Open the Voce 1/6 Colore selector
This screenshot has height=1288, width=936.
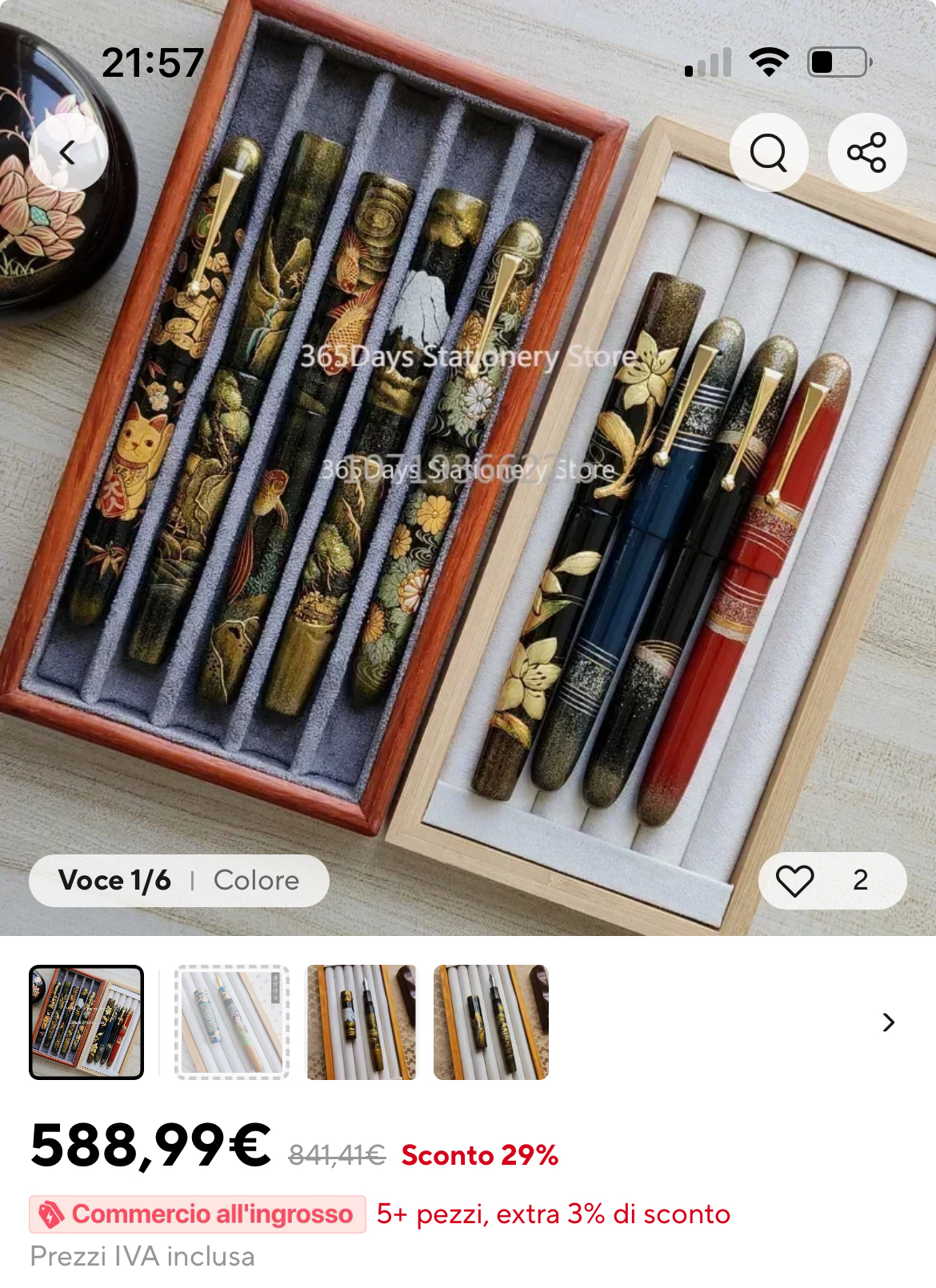coord(179,881)
